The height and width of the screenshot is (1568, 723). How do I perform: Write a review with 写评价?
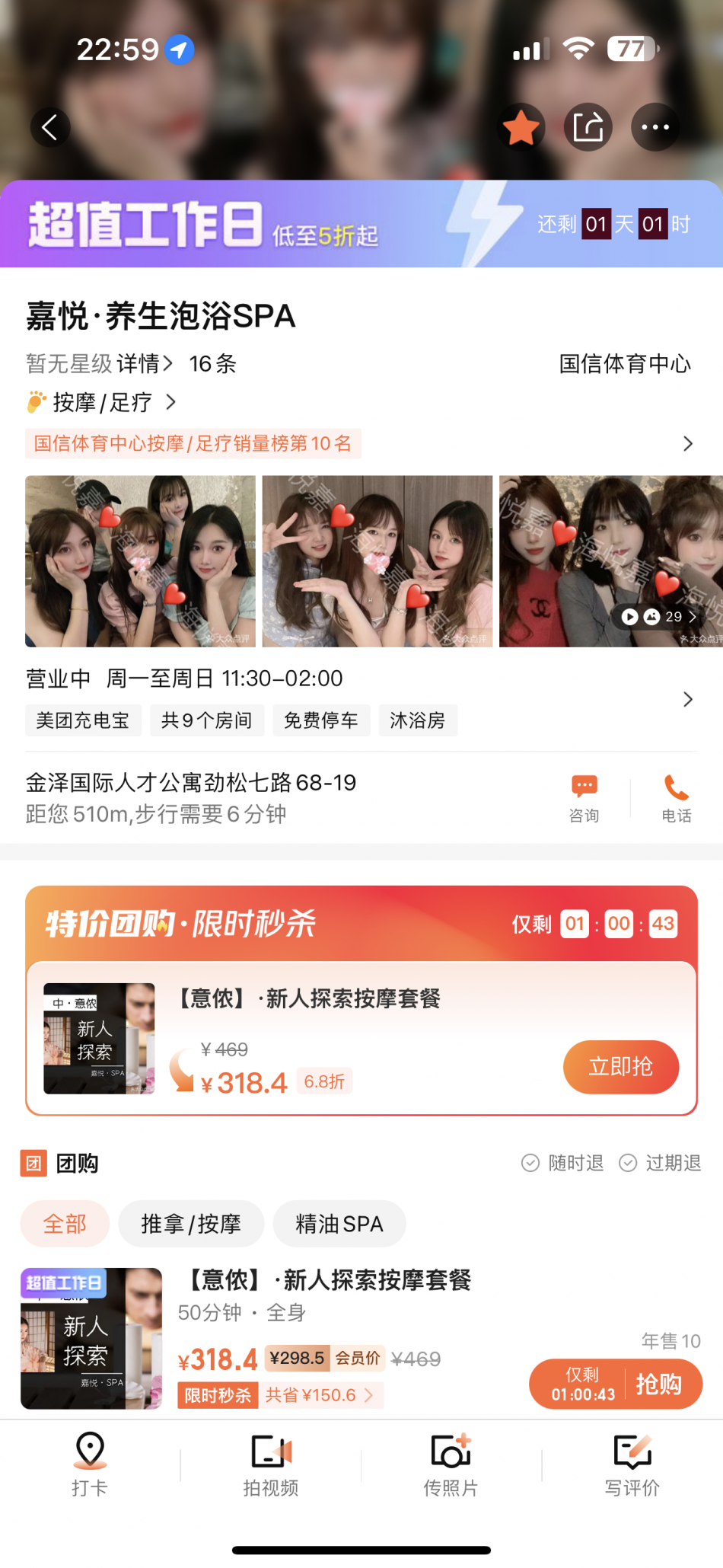[632, 1464]
